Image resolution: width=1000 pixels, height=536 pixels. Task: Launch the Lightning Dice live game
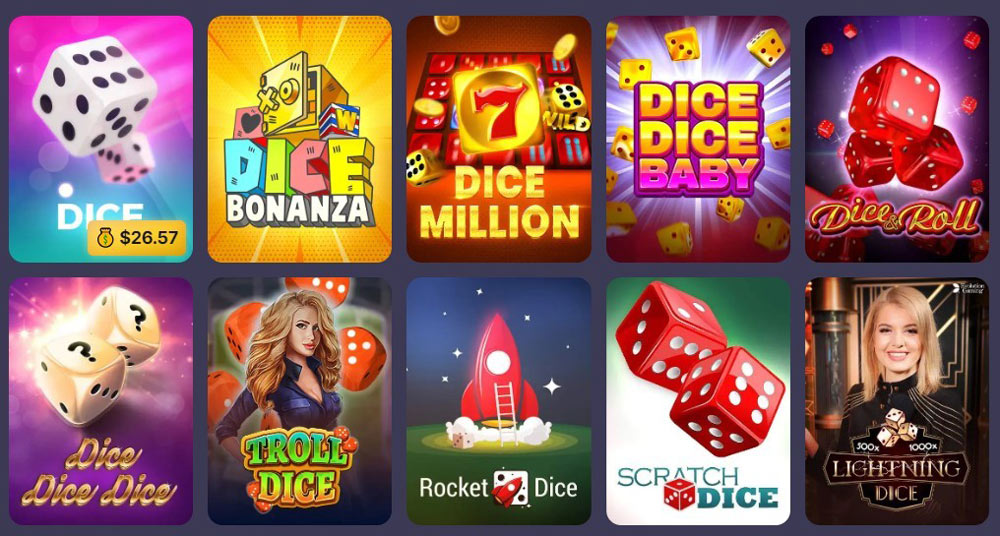[x=896, y=400]
